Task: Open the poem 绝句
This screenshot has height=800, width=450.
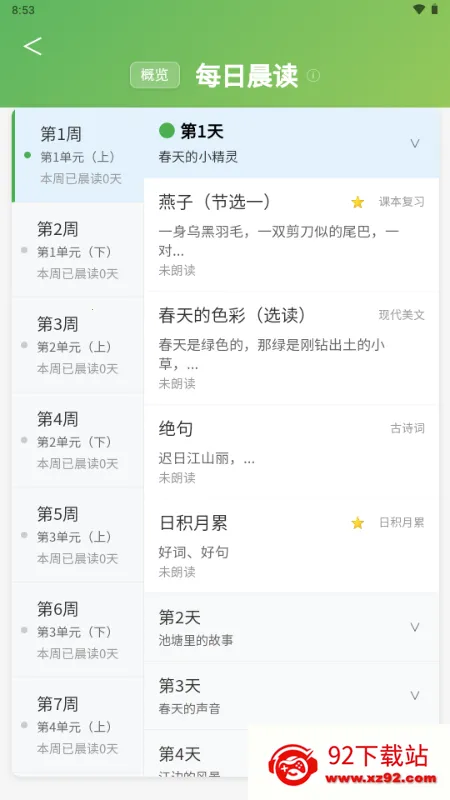Action: coord(291,452)
